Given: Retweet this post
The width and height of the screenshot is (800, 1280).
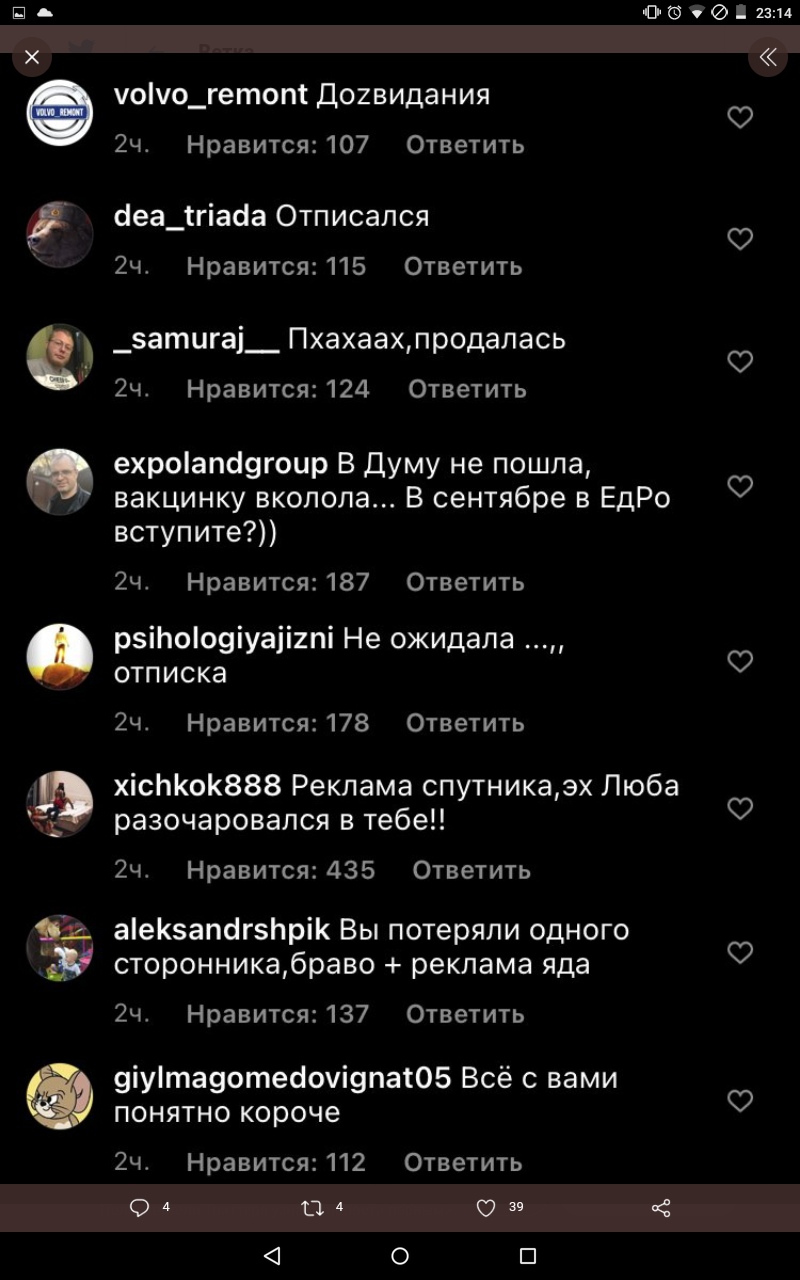Looking at the screenshot, I should pos(313,1208).
